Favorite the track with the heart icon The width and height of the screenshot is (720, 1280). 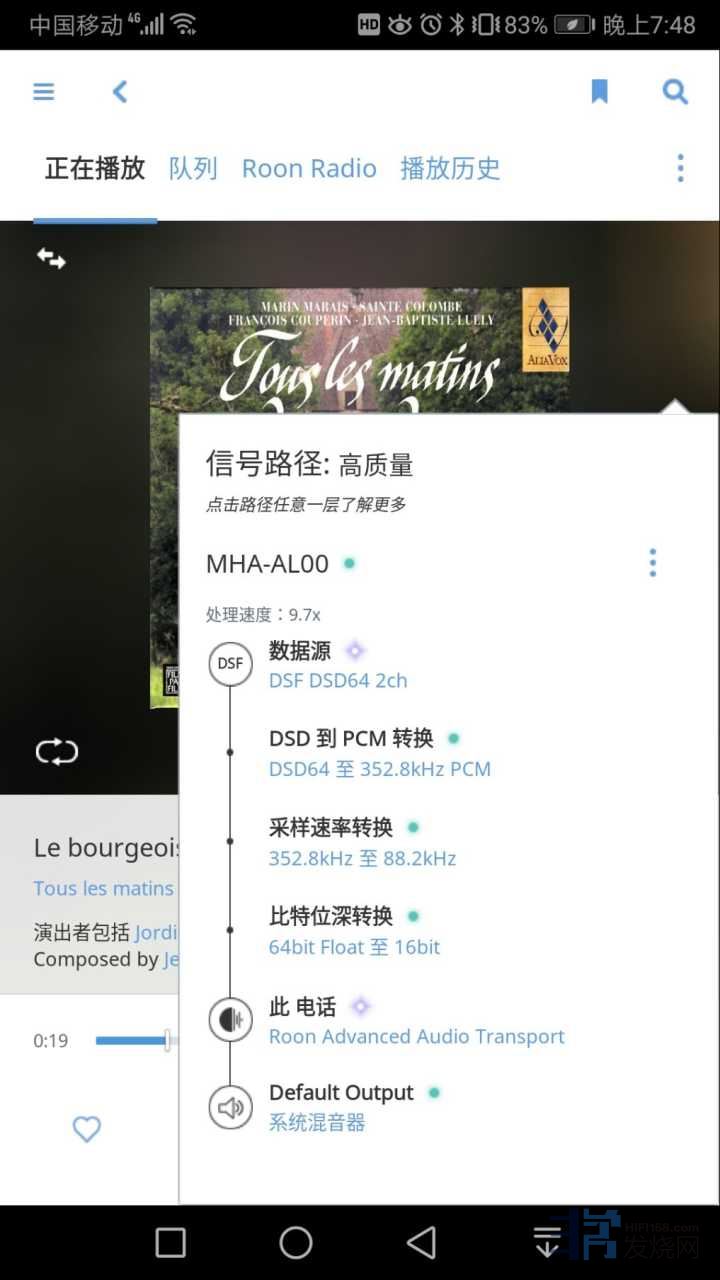click(87, 1129)
